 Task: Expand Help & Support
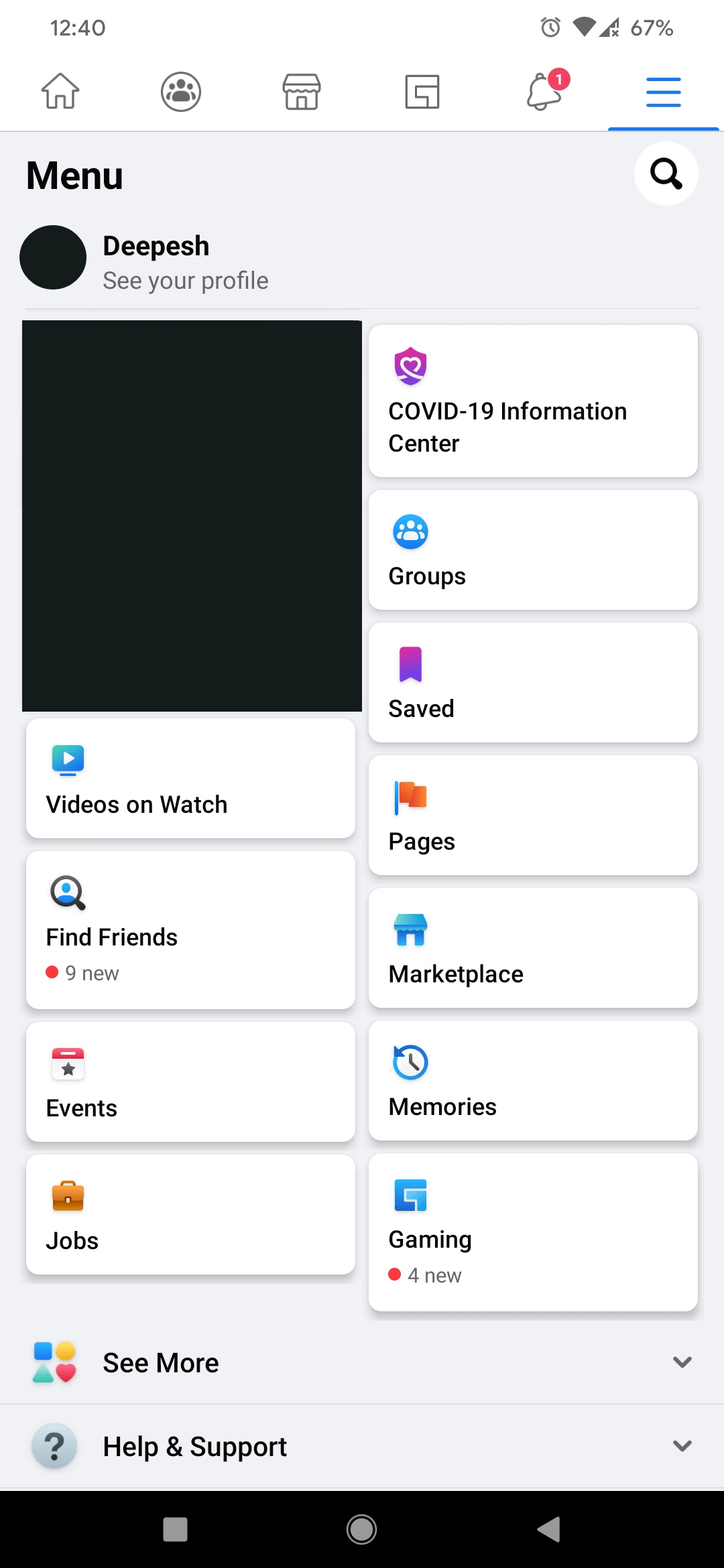tap(362, 1446)
